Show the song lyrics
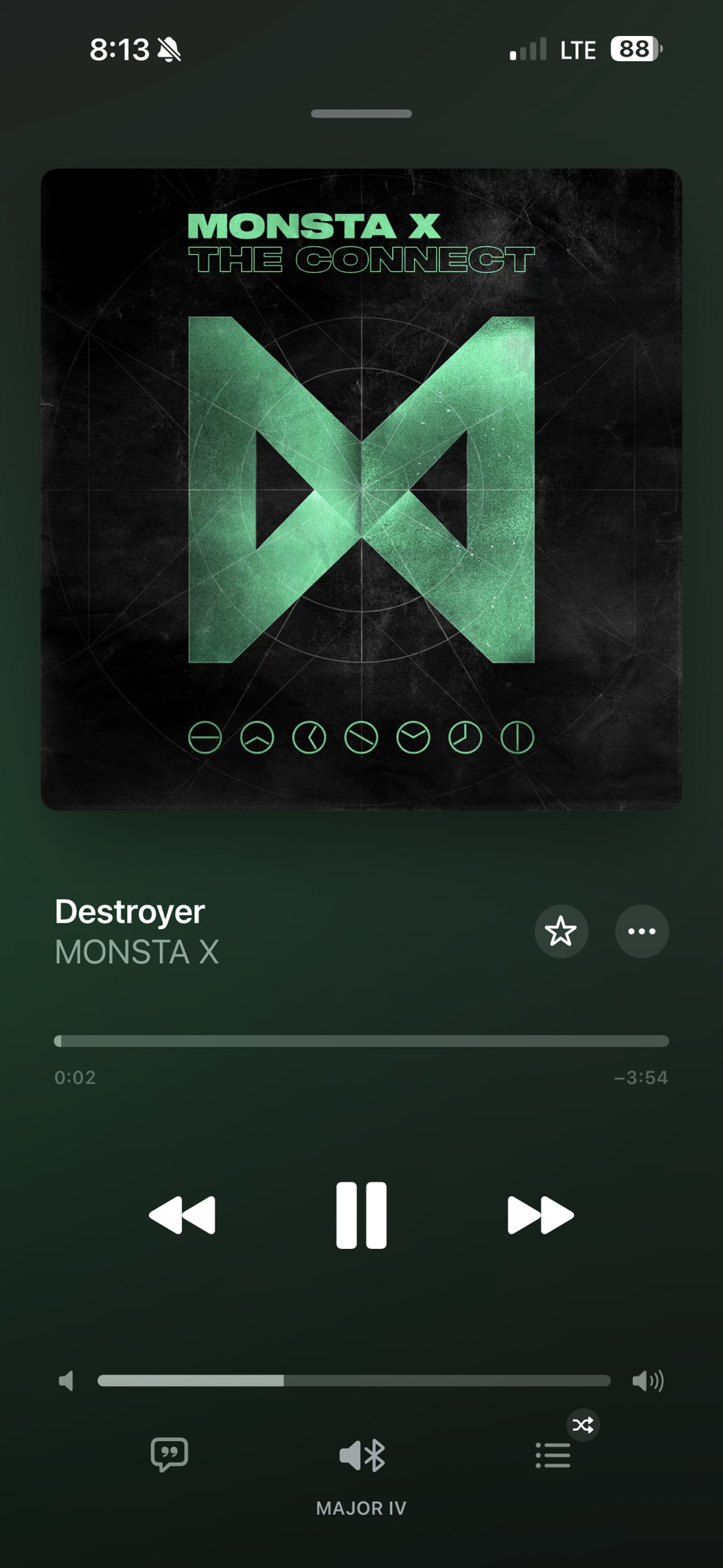Viewport: 723px width, 1568px height. point(169,1455)
